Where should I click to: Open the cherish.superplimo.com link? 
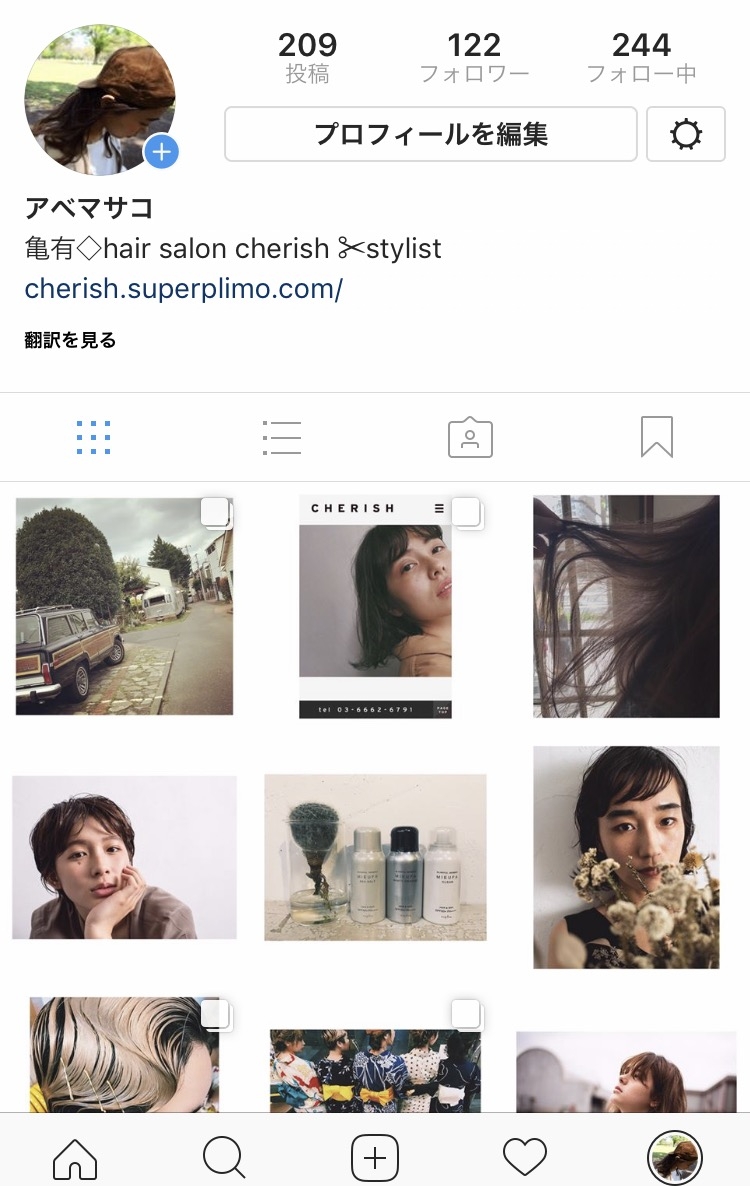[184, 289]
